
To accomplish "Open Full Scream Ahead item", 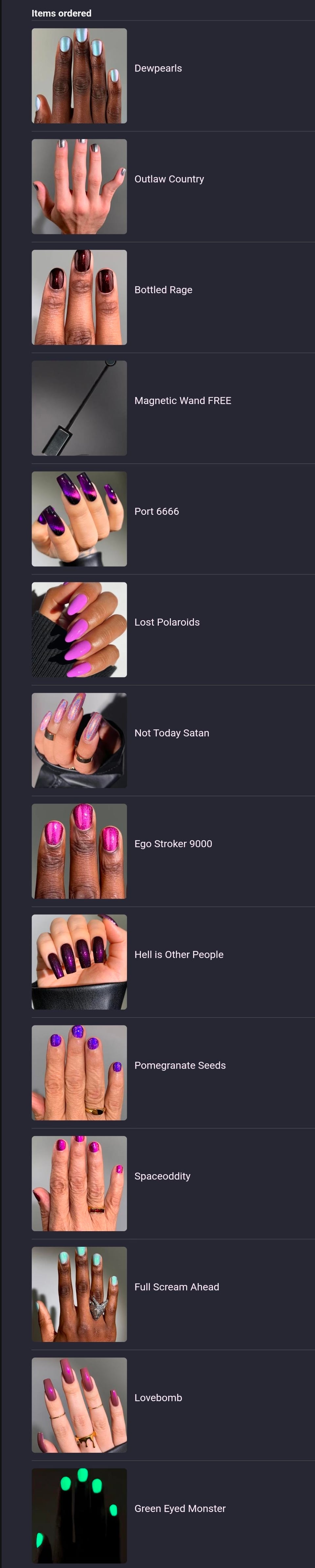I will pos(177,1287).
